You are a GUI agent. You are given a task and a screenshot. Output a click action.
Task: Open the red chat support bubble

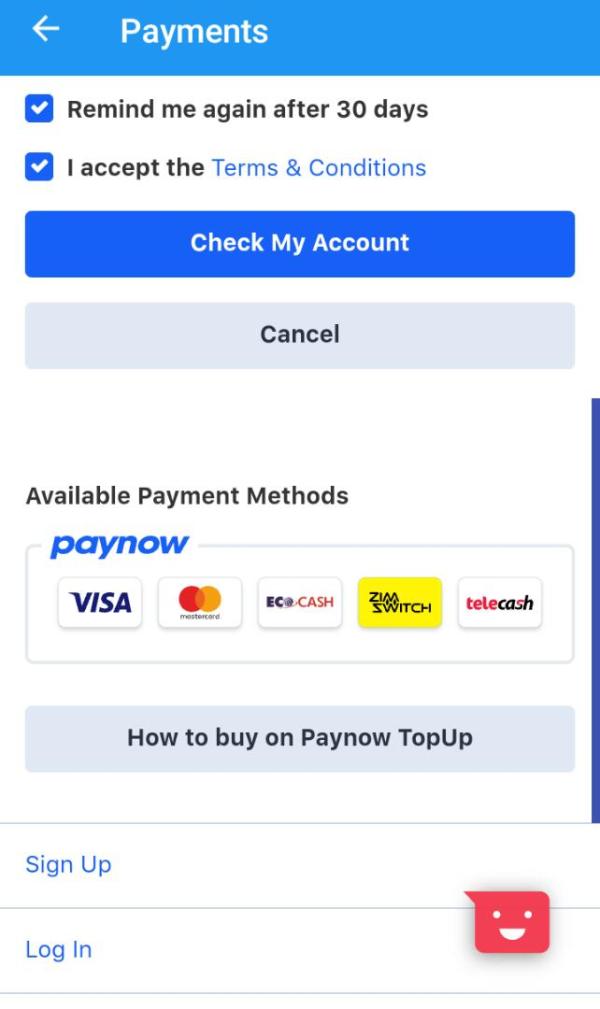(x=511, y=922)
